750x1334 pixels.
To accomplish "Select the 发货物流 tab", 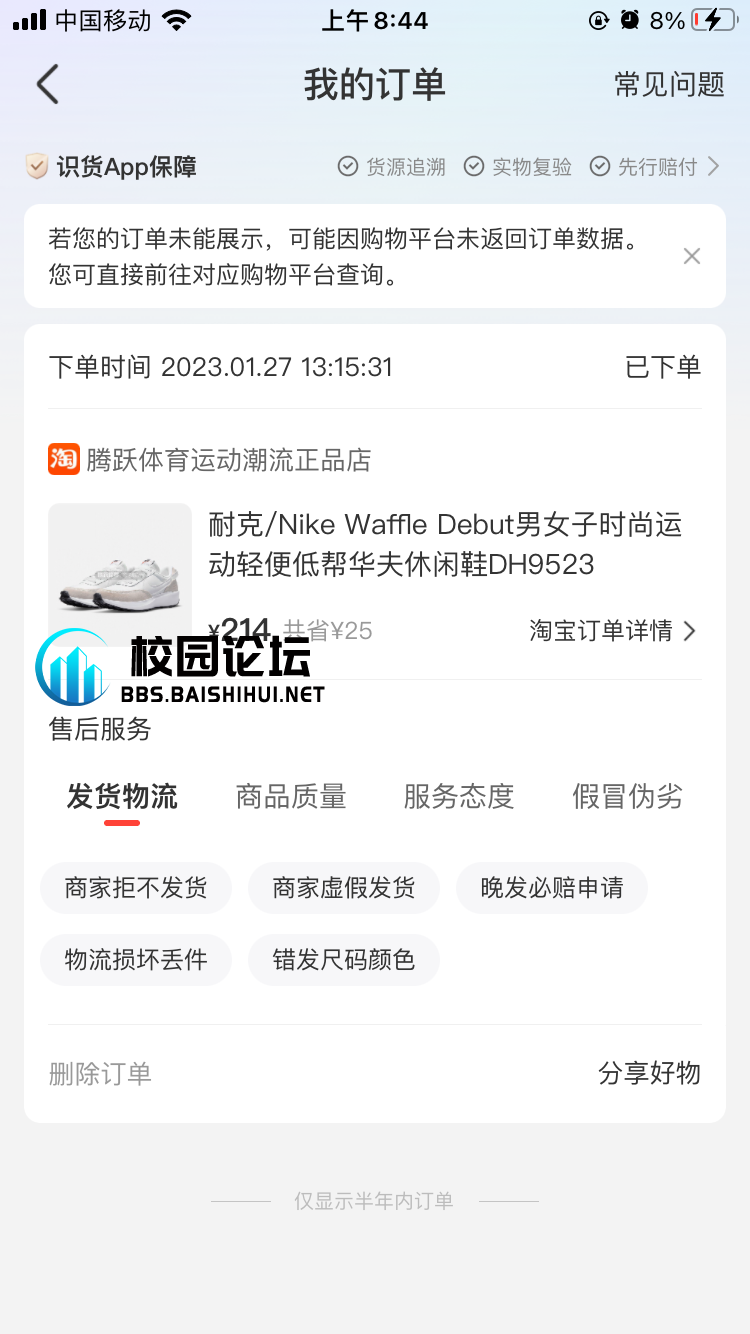I will (122, 797).
